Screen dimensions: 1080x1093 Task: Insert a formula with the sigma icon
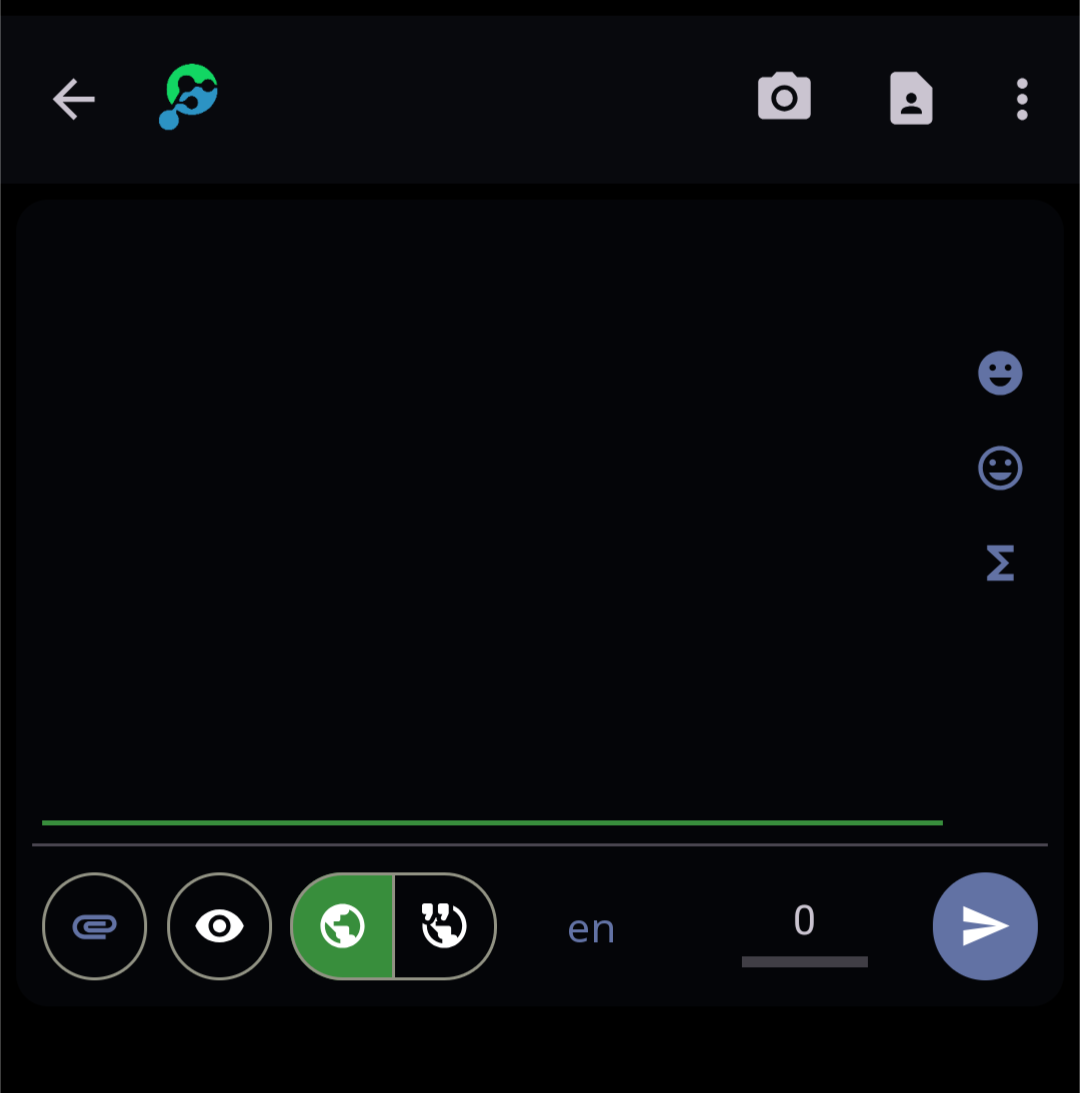pyautogui.click(x=1000, y=562)
